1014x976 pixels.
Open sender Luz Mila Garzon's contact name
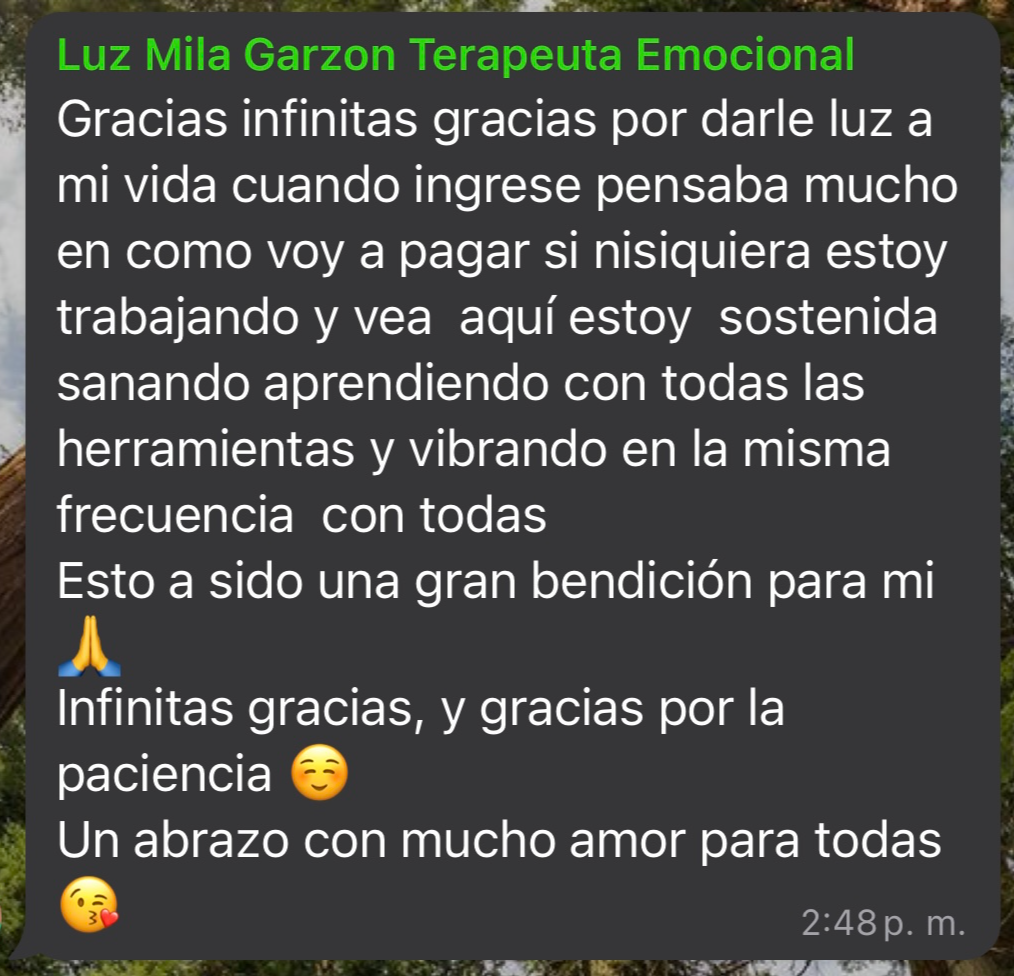point(456,55)
